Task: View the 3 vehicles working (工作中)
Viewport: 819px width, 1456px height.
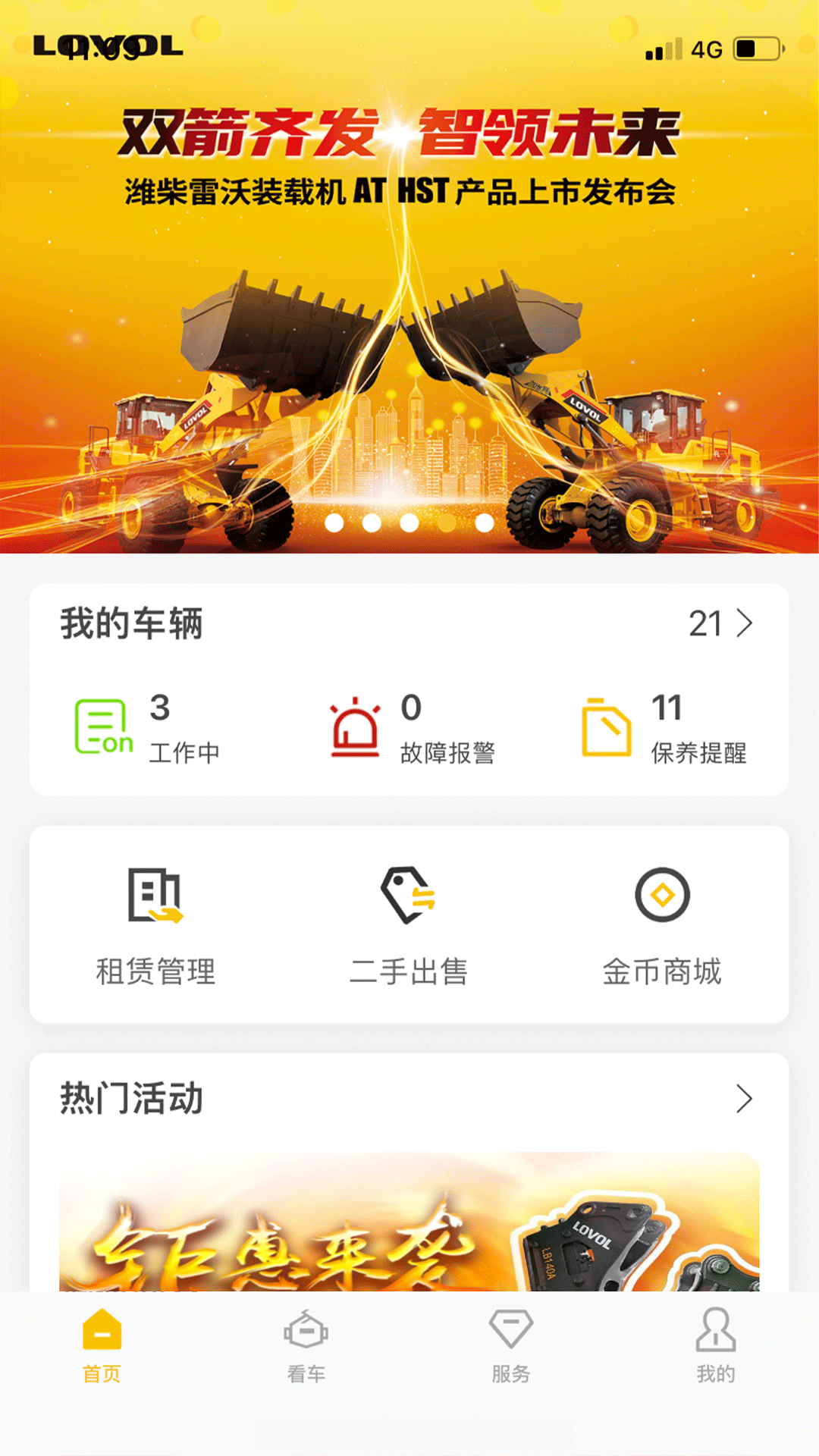Action: pyautogui.click(x=148, y=728)
